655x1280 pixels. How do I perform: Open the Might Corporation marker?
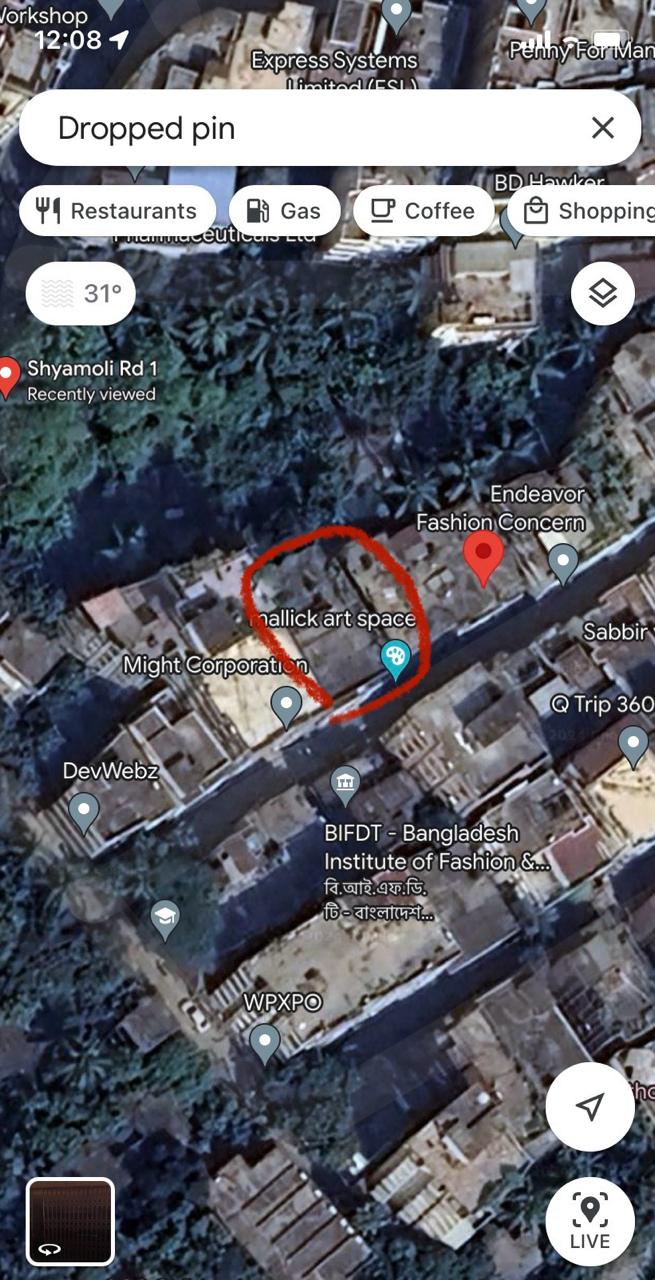pyautogui.click(x=286, y=707)
